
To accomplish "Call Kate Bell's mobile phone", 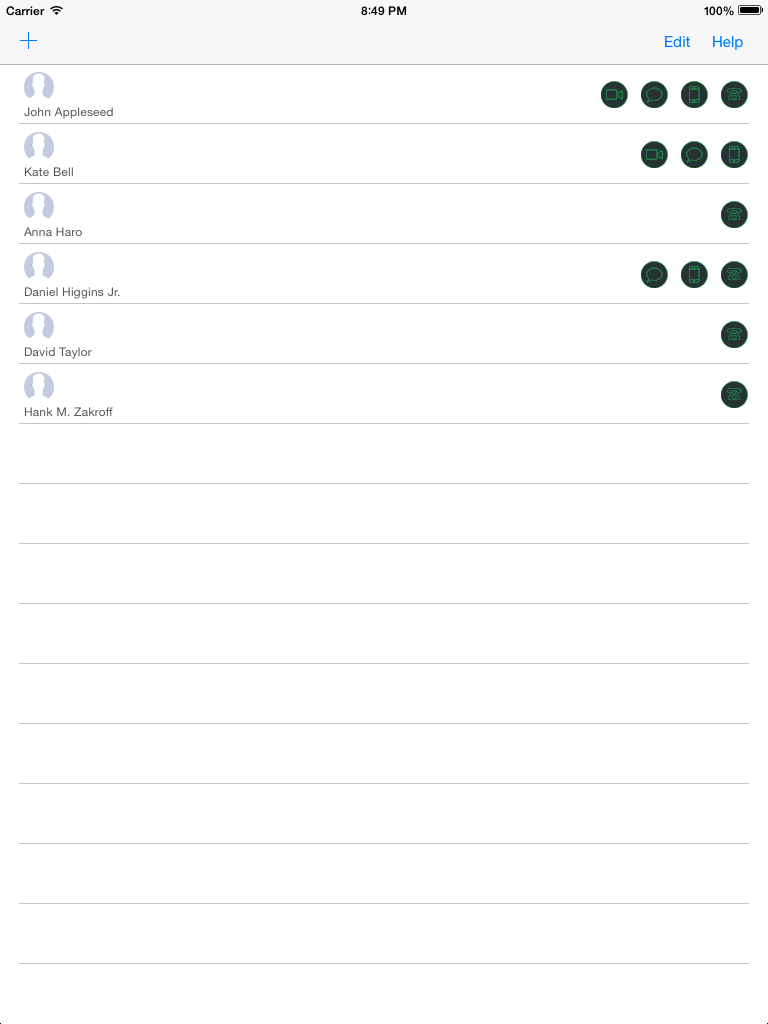I will point(734,155).
